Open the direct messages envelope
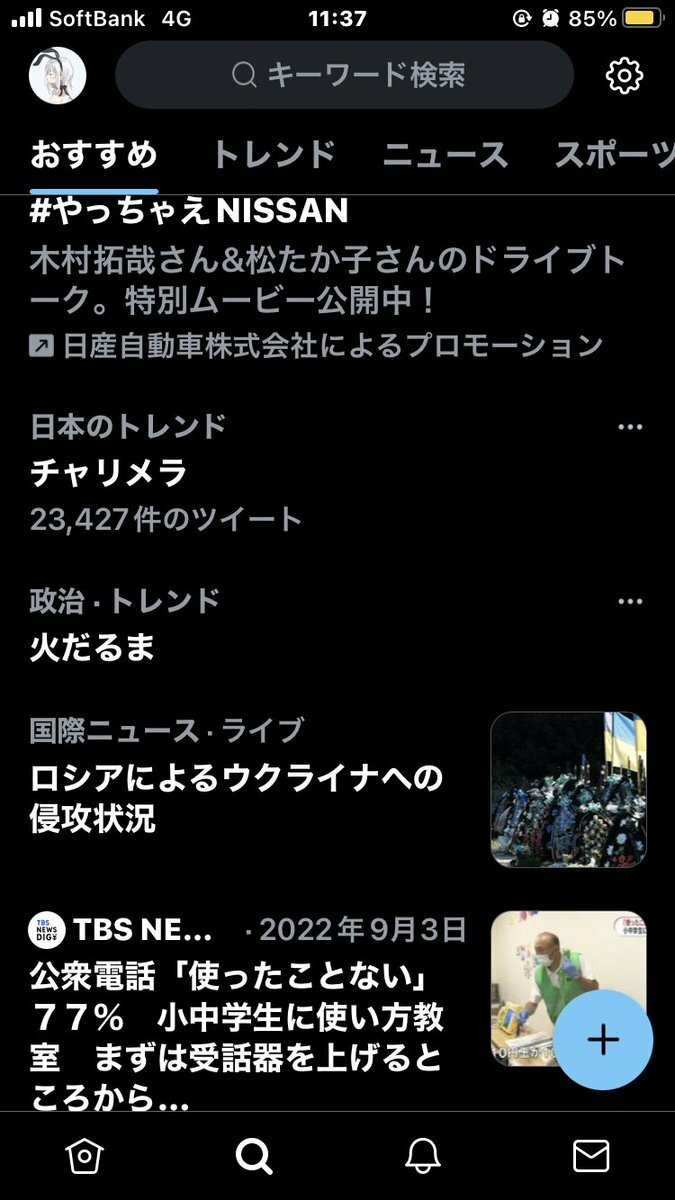The image size is (675, 1200). pos(591,1156)
